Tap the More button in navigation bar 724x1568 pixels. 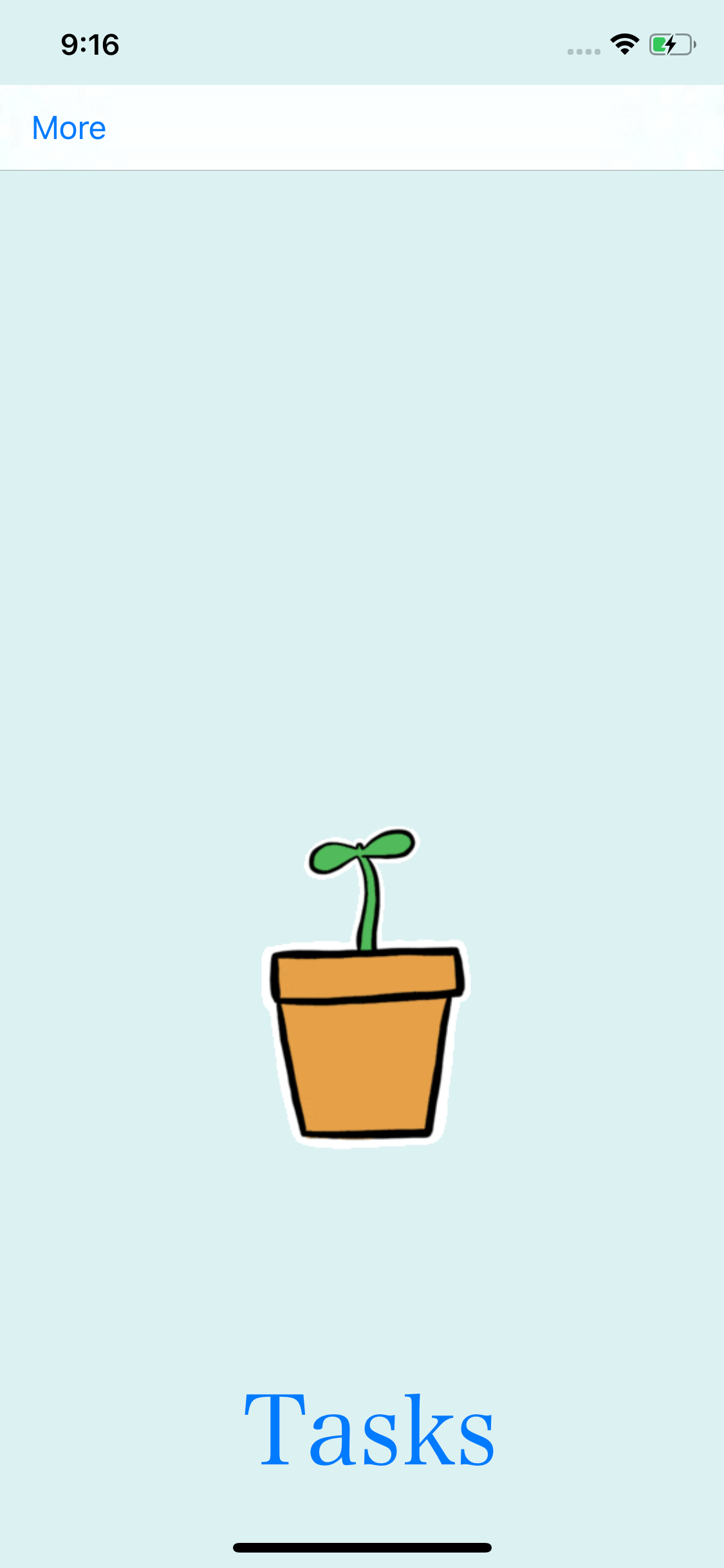69,128
